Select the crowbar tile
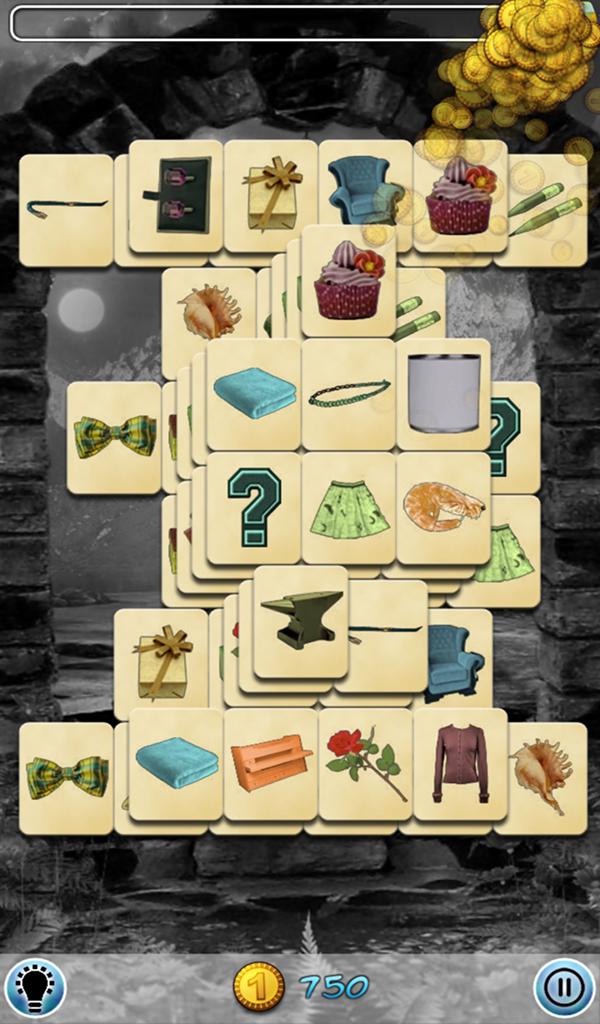Screen dimensions: 600x1024 pyautogui.click(x=66, y=208)
